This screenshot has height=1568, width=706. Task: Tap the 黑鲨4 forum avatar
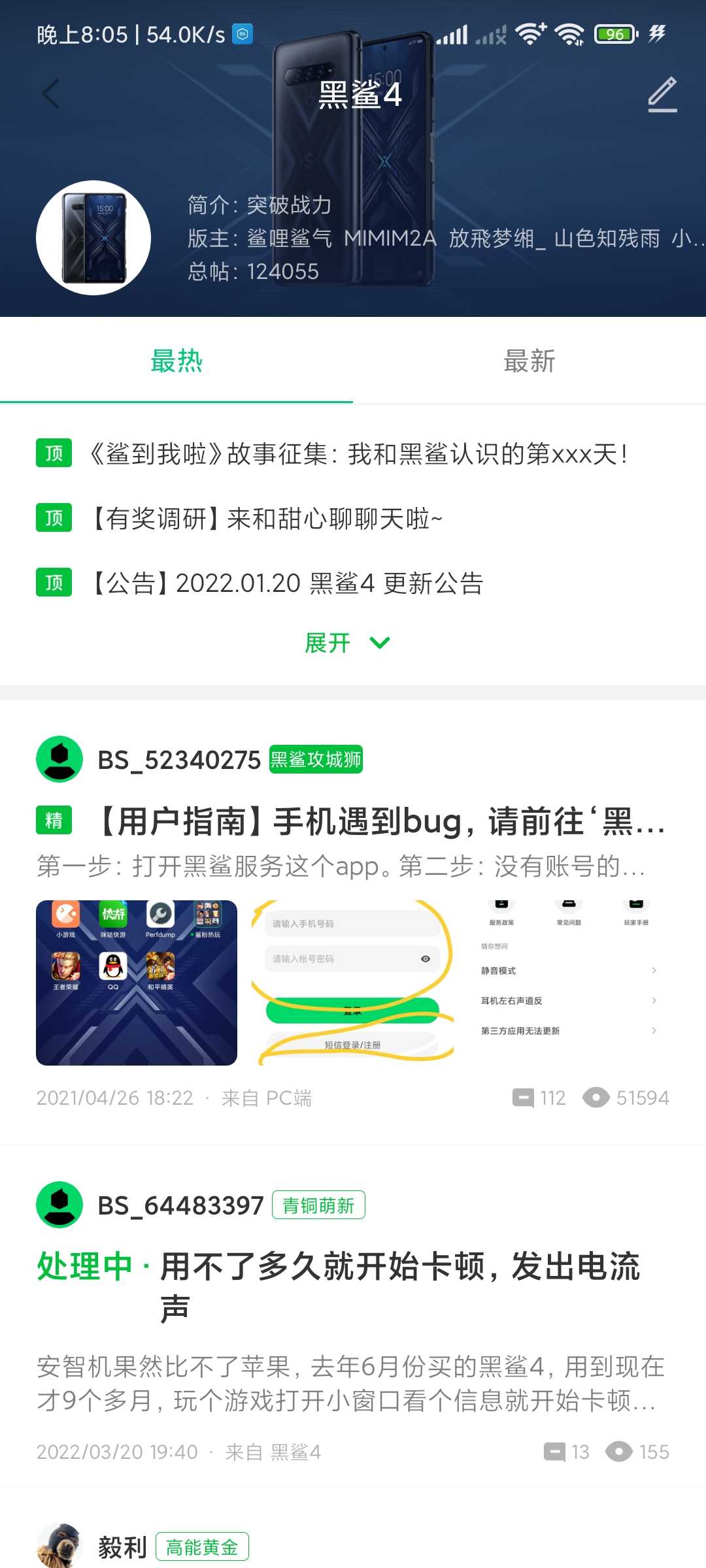tap(93, 238)
